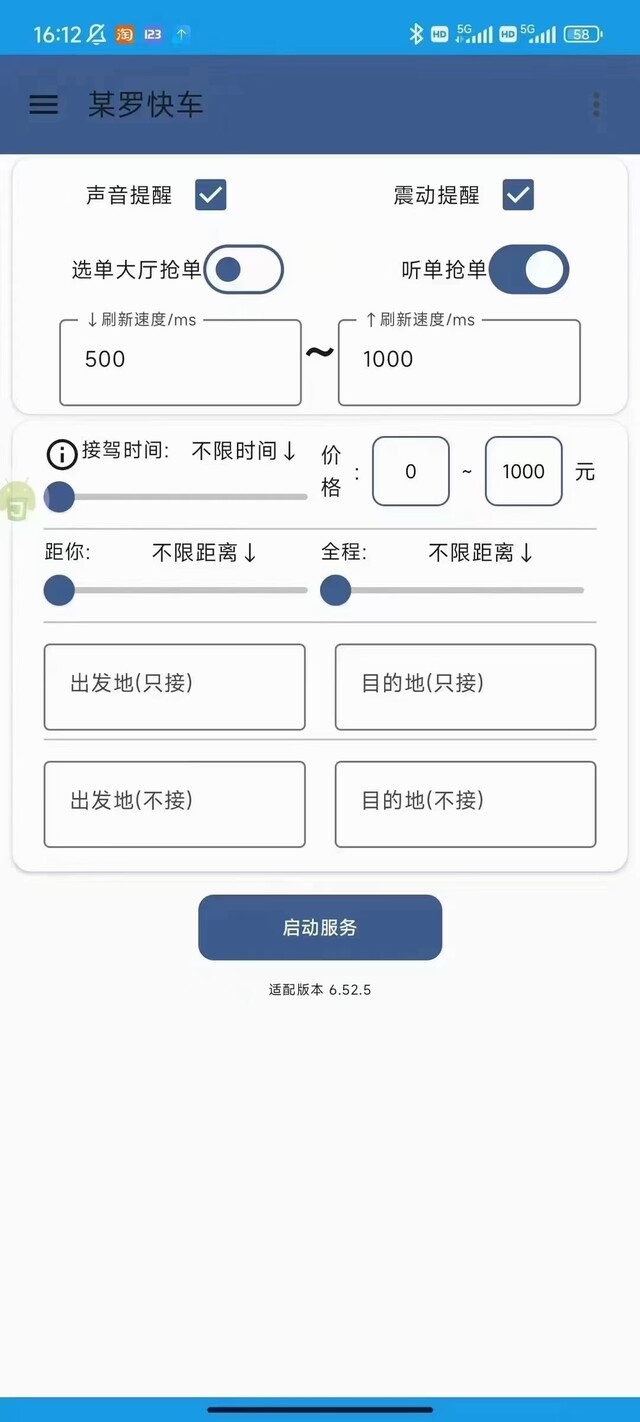
Task: Uncheck the 震动提醒 checkbox
Action: [518, 195]
